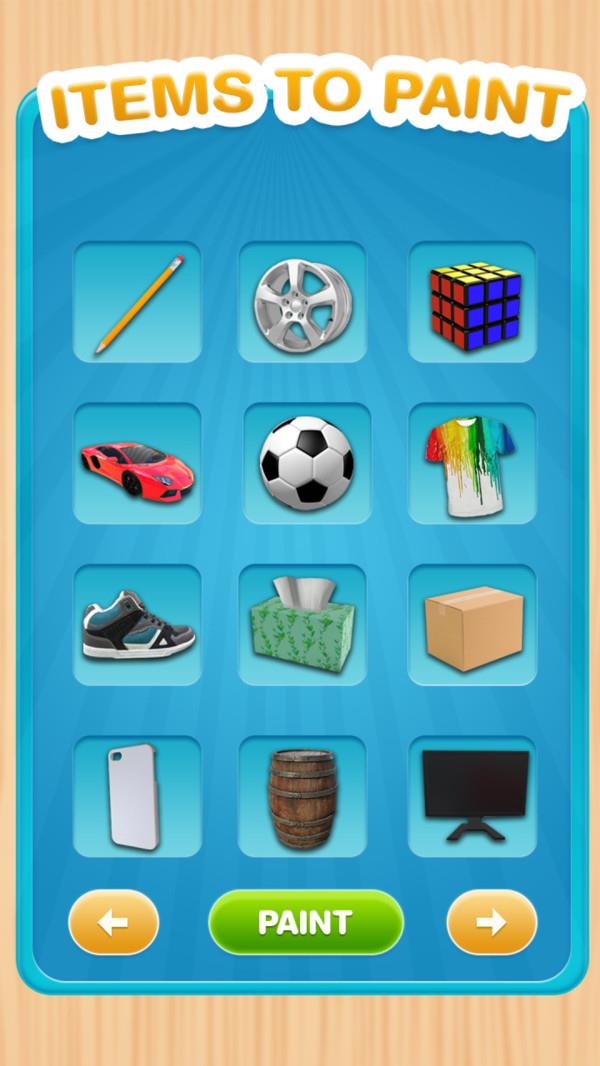Go to the previous page of items

(x=113, y=922)
